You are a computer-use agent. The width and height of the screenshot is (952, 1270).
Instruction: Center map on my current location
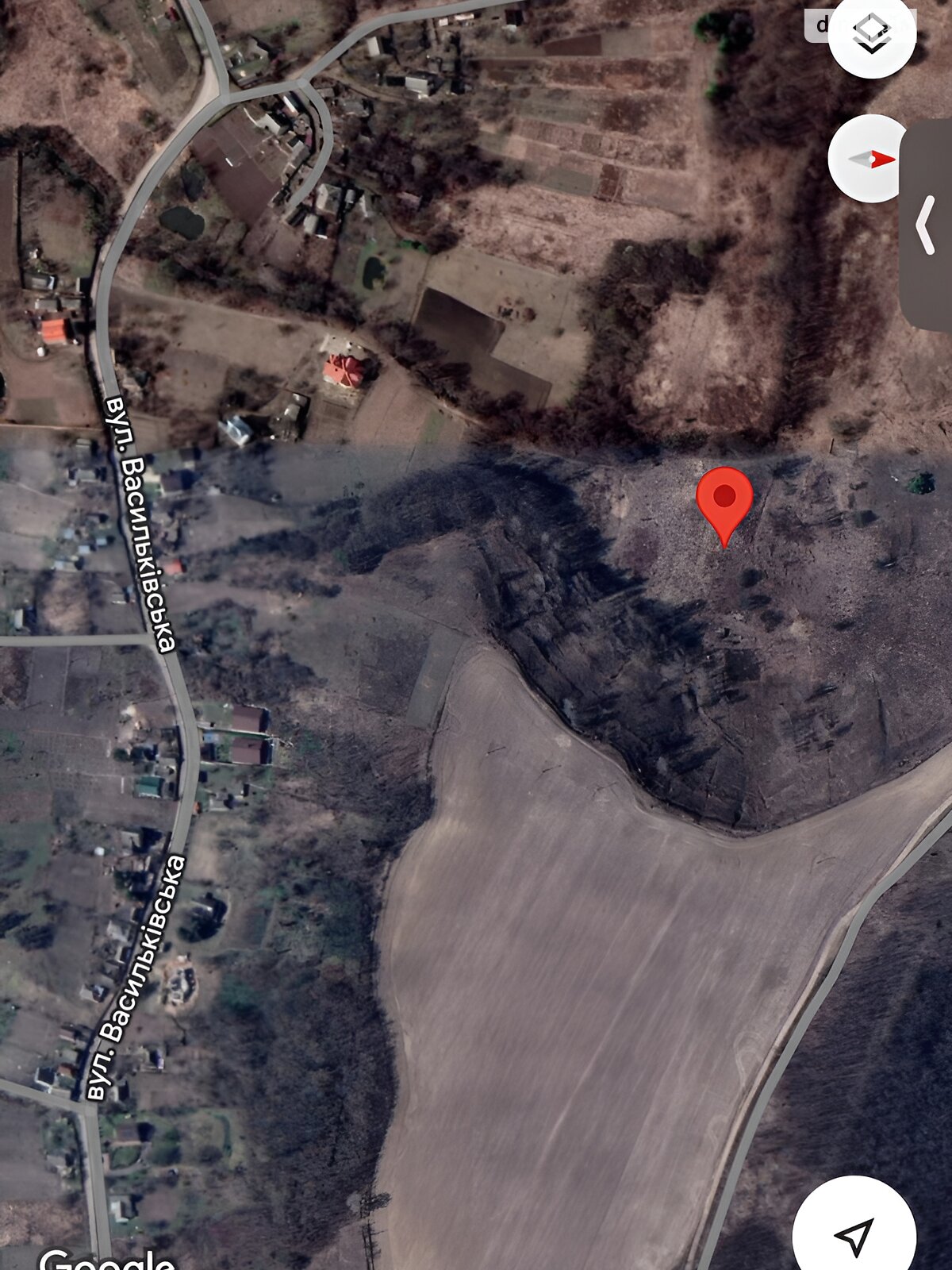tap(854, 1235)
